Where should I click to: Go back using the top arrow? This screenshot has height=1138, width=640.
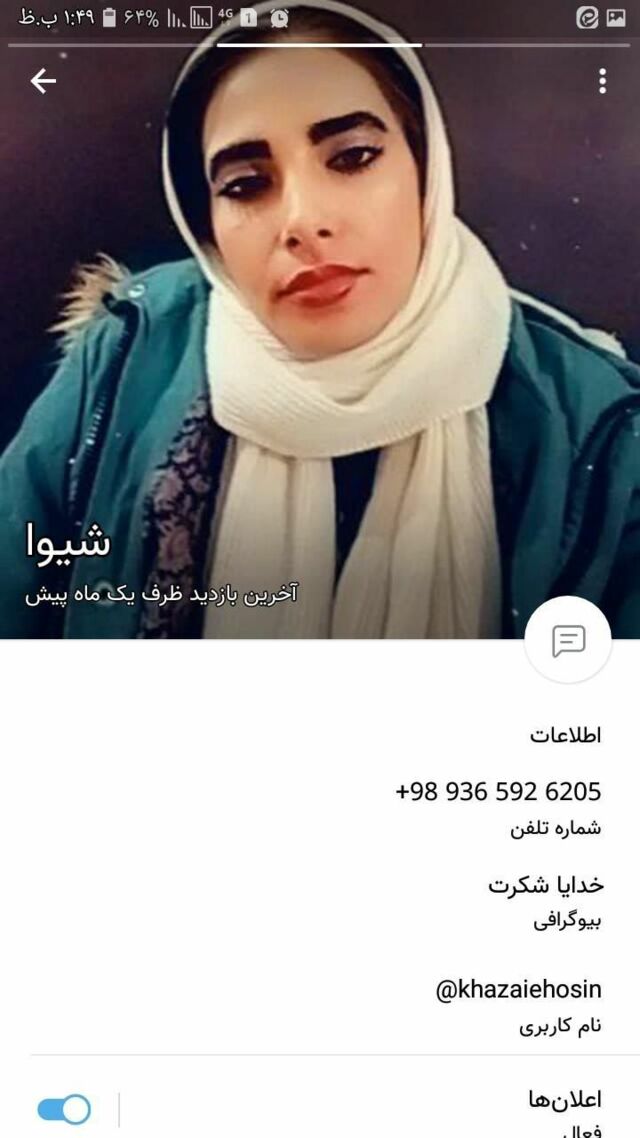click(x=43, y=81)
